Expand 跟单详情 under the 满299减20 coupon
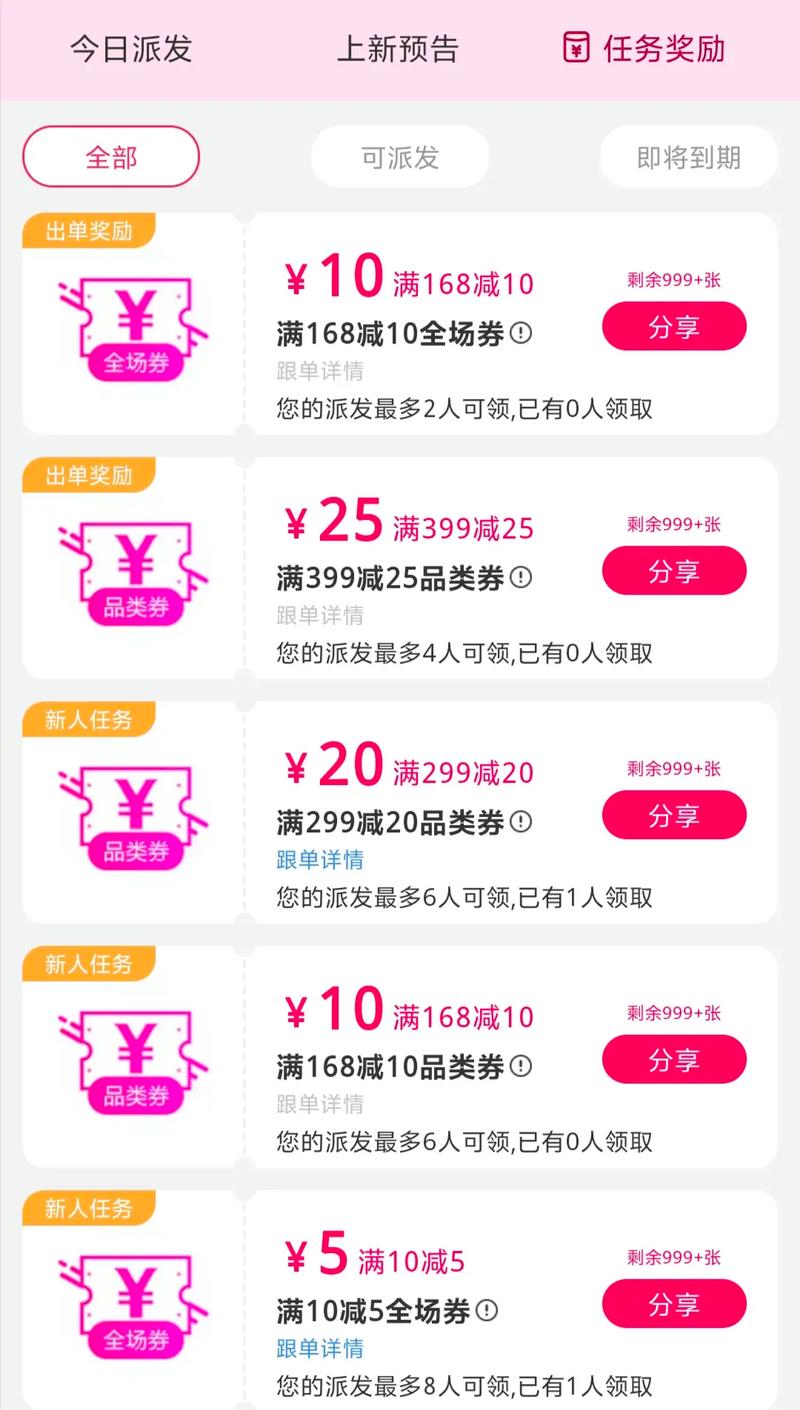Viewport: 800px width, 1410px height. pos(318,859)
